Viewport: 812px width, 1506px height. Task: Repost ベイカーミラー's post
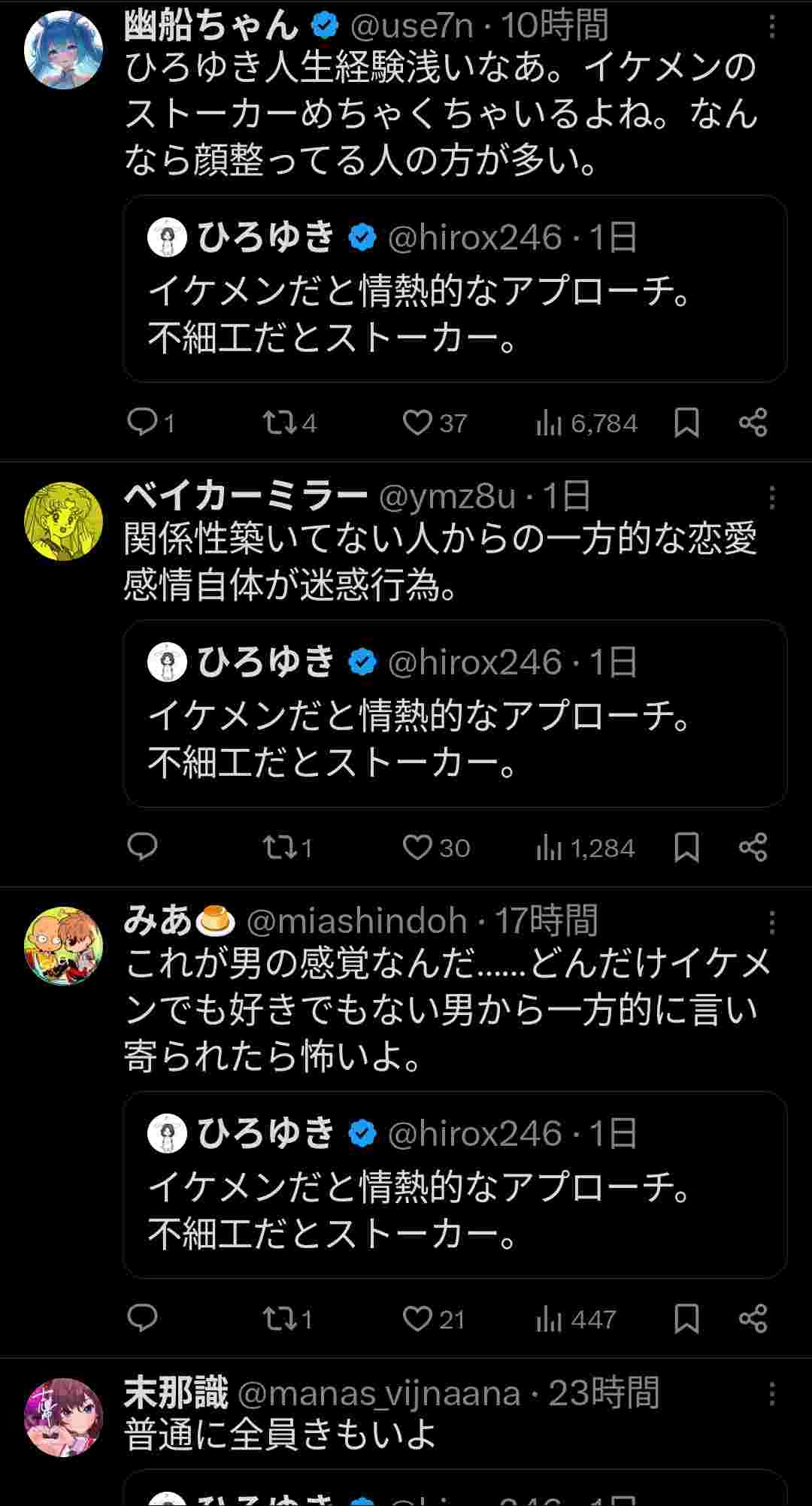[280, 847]
